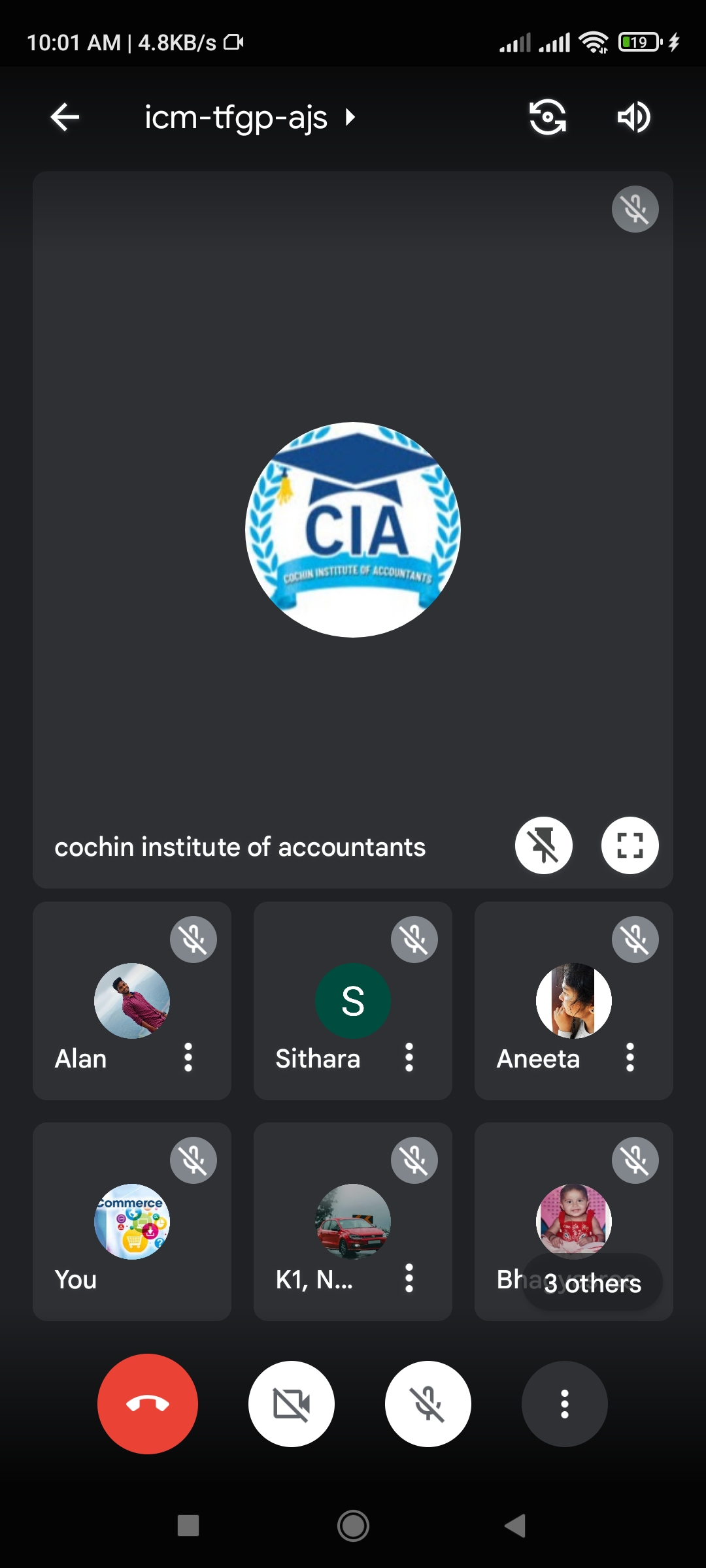Go back from the meeting screen
This screenshot has width=706, height=1568.
(65, 118)
